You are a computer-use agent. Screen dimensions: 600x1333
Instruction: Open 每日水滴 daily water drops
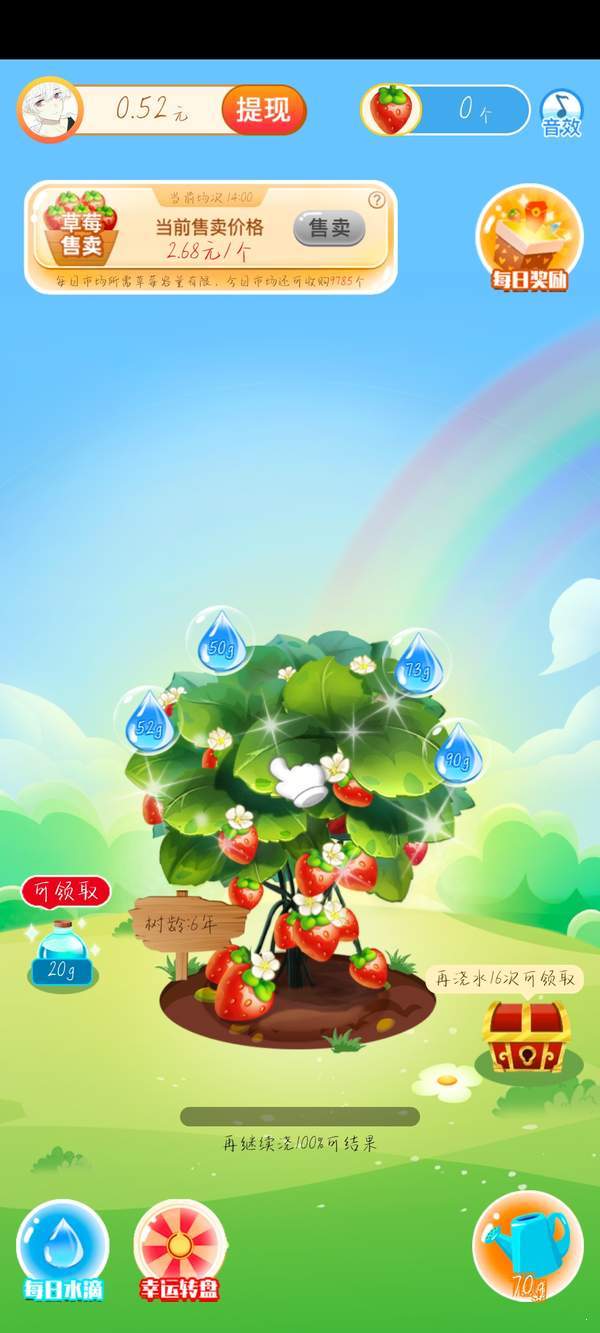point(62,1250)
